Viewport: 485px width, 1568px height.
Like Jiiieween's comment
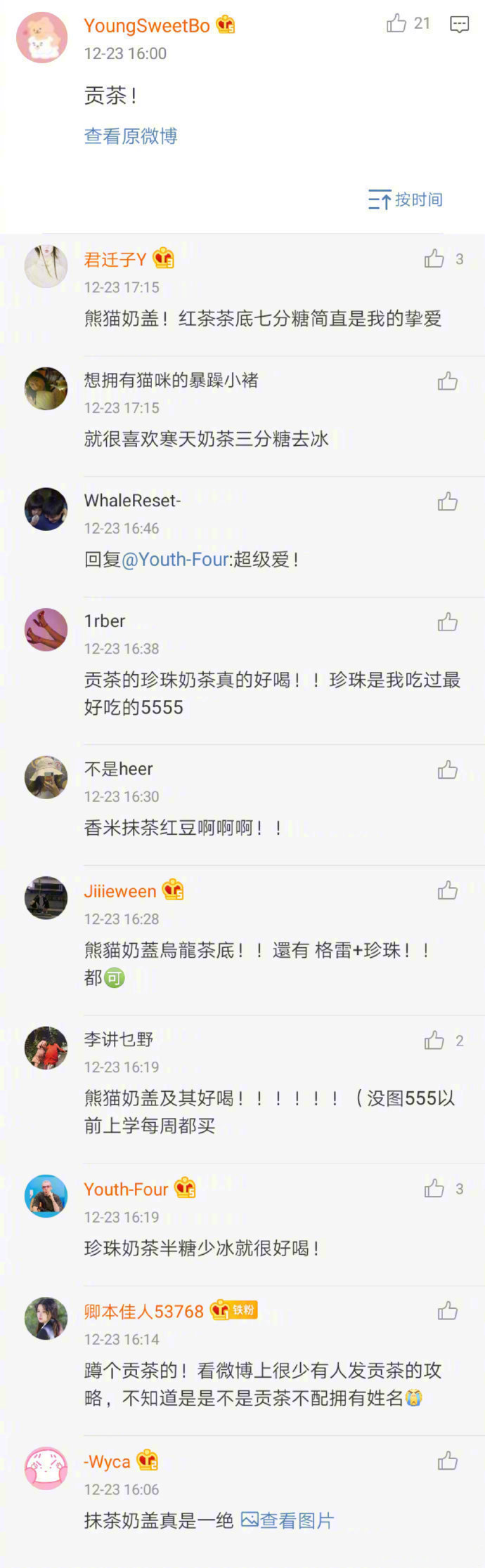(x=448, y=891)
